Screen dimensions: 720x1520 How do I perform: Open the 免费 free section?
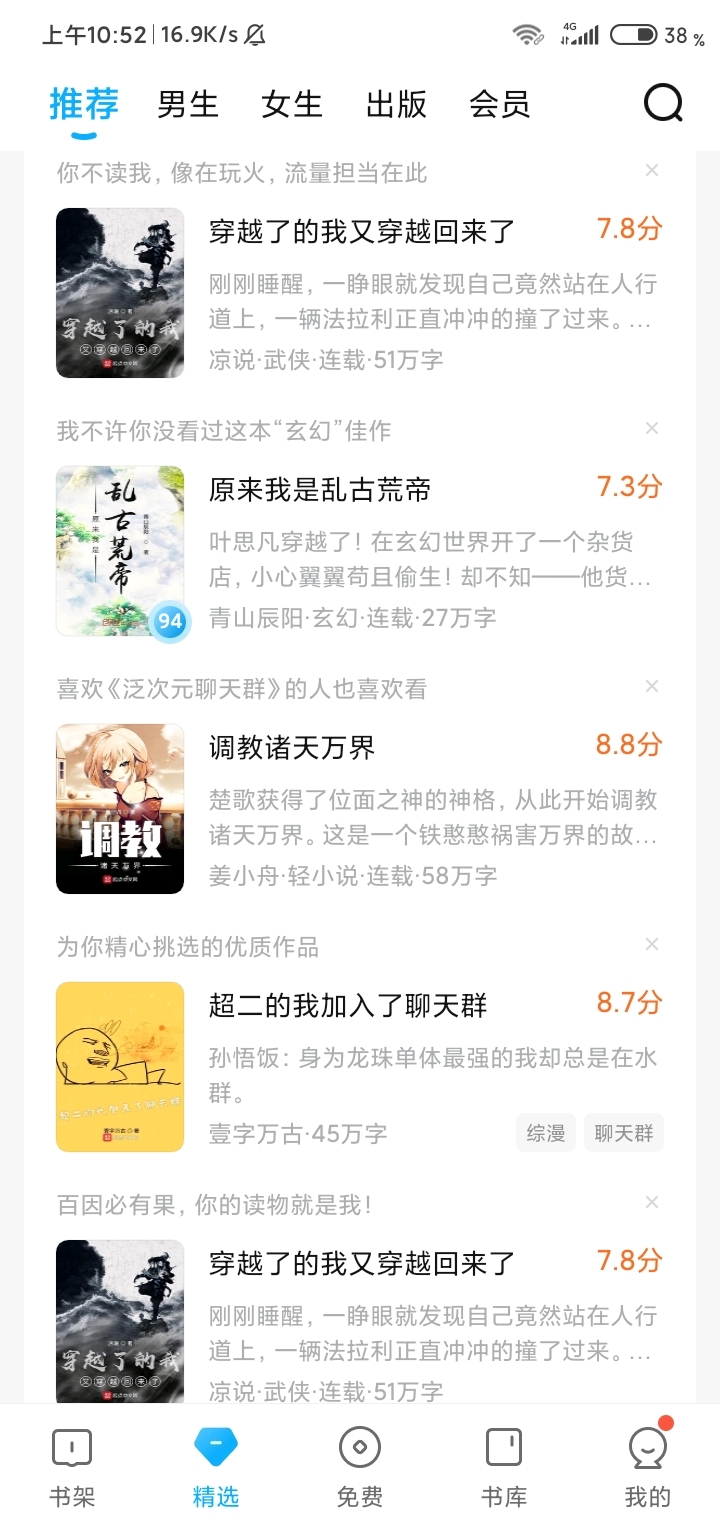click(x=360, y=1466)
